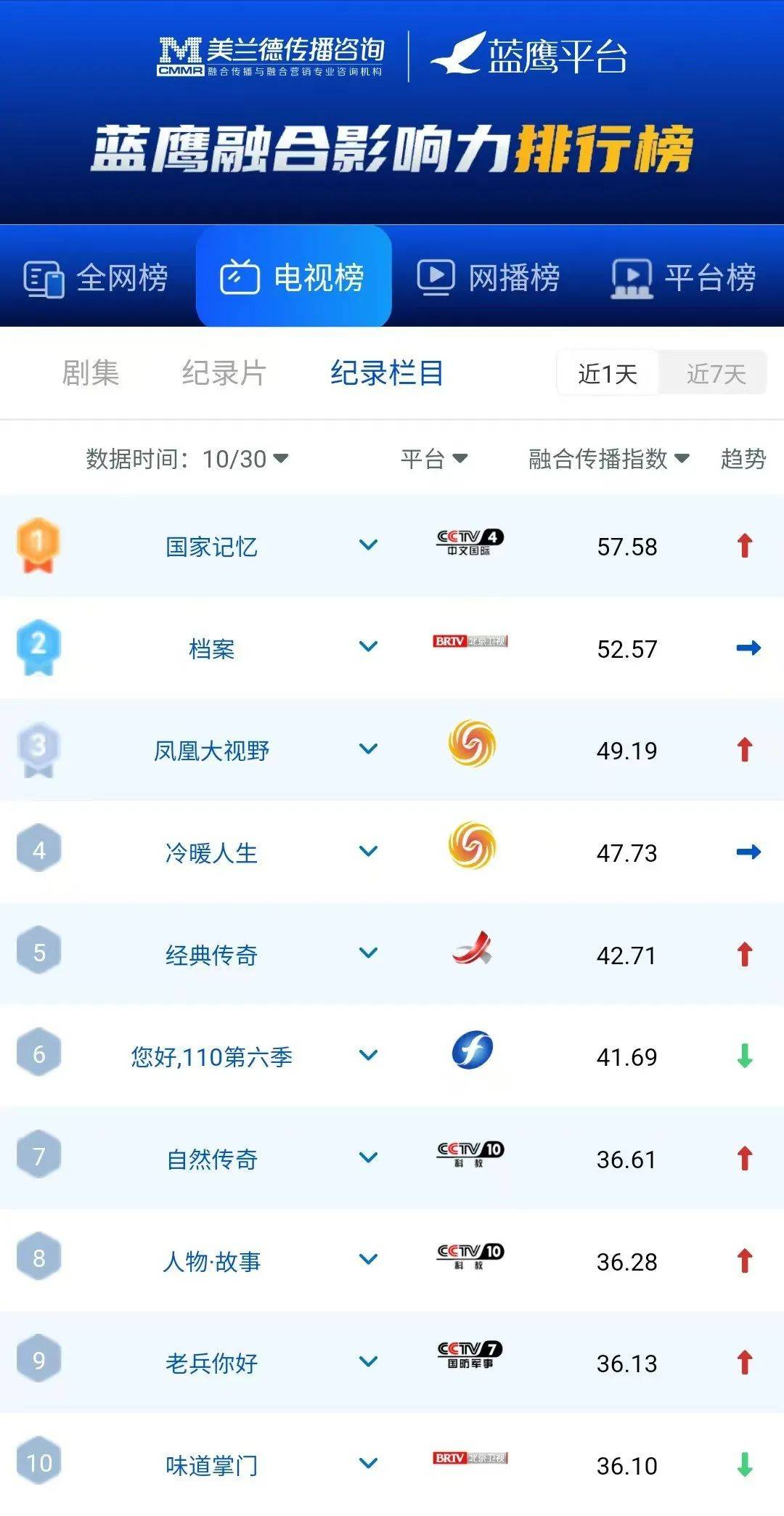Expand details for 自然传奇
Image resolution: width=784 pixels, height=1516 pixels.
(369, 1158)
